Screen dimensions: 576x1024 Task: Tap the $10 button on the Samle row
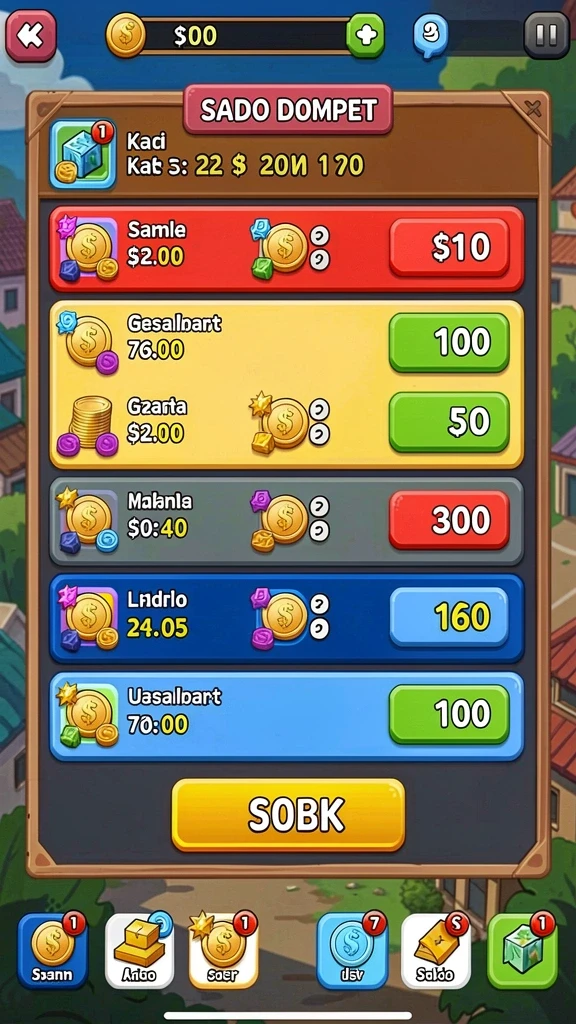[x=449, y=248]
